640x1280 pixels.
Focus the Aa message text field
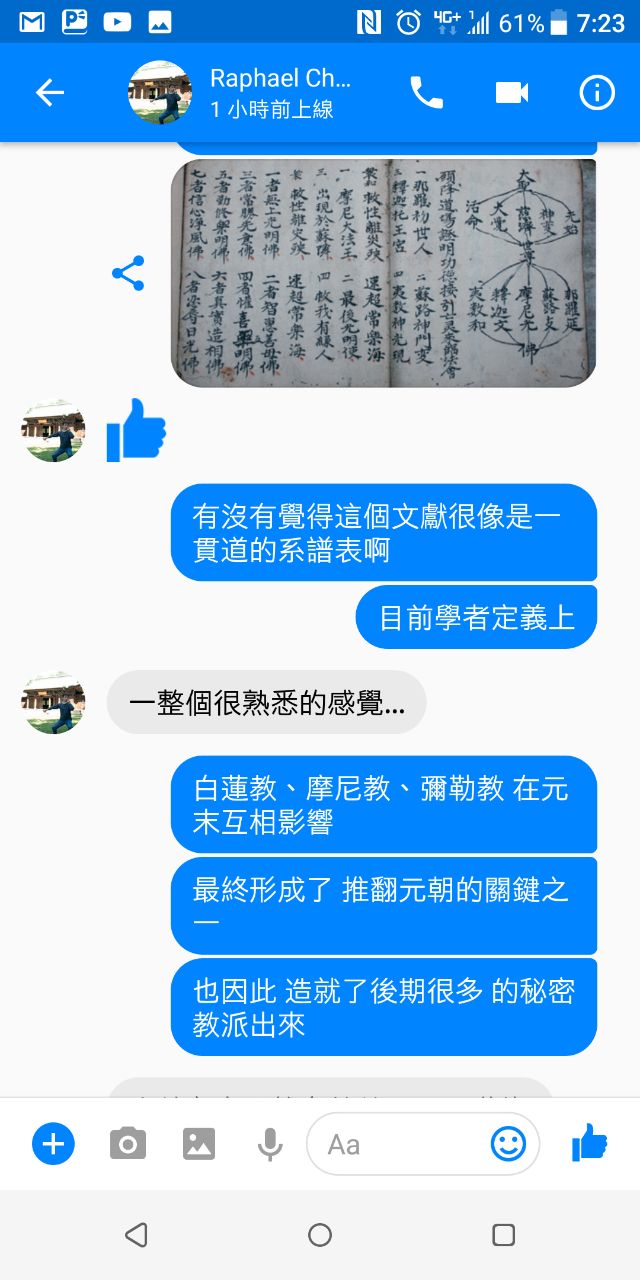pyautogui.click(x=400, y=1143)
